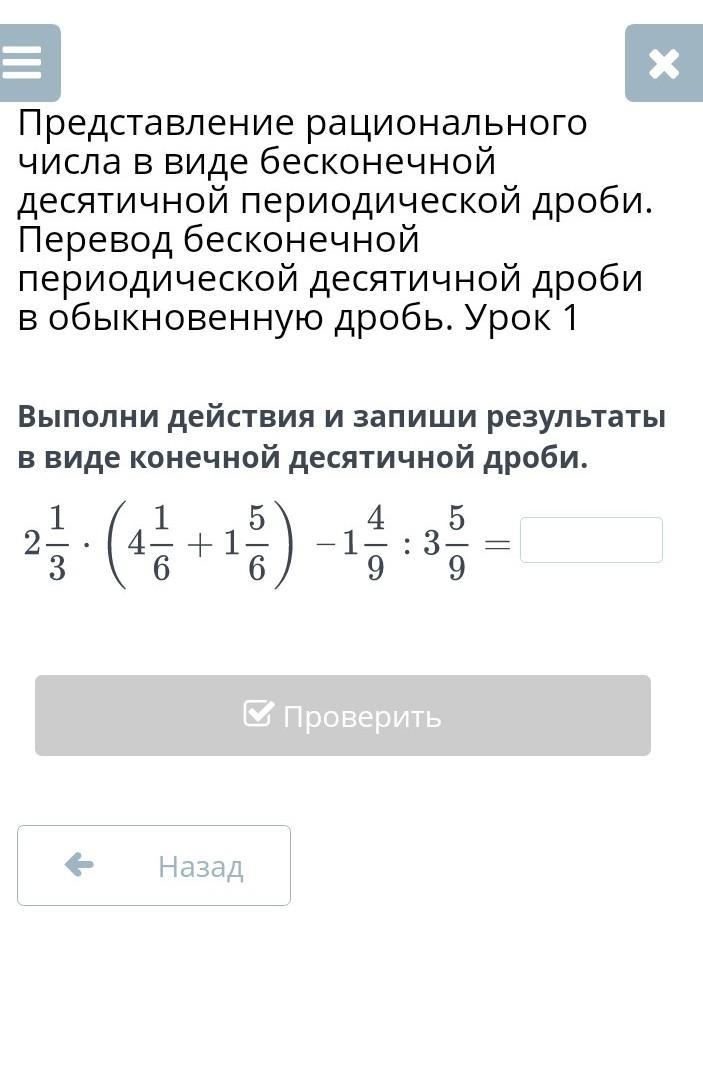This screenshot has width=703, height=1076.
Task: Close the lesson with the X button
Action: (663, 64)
